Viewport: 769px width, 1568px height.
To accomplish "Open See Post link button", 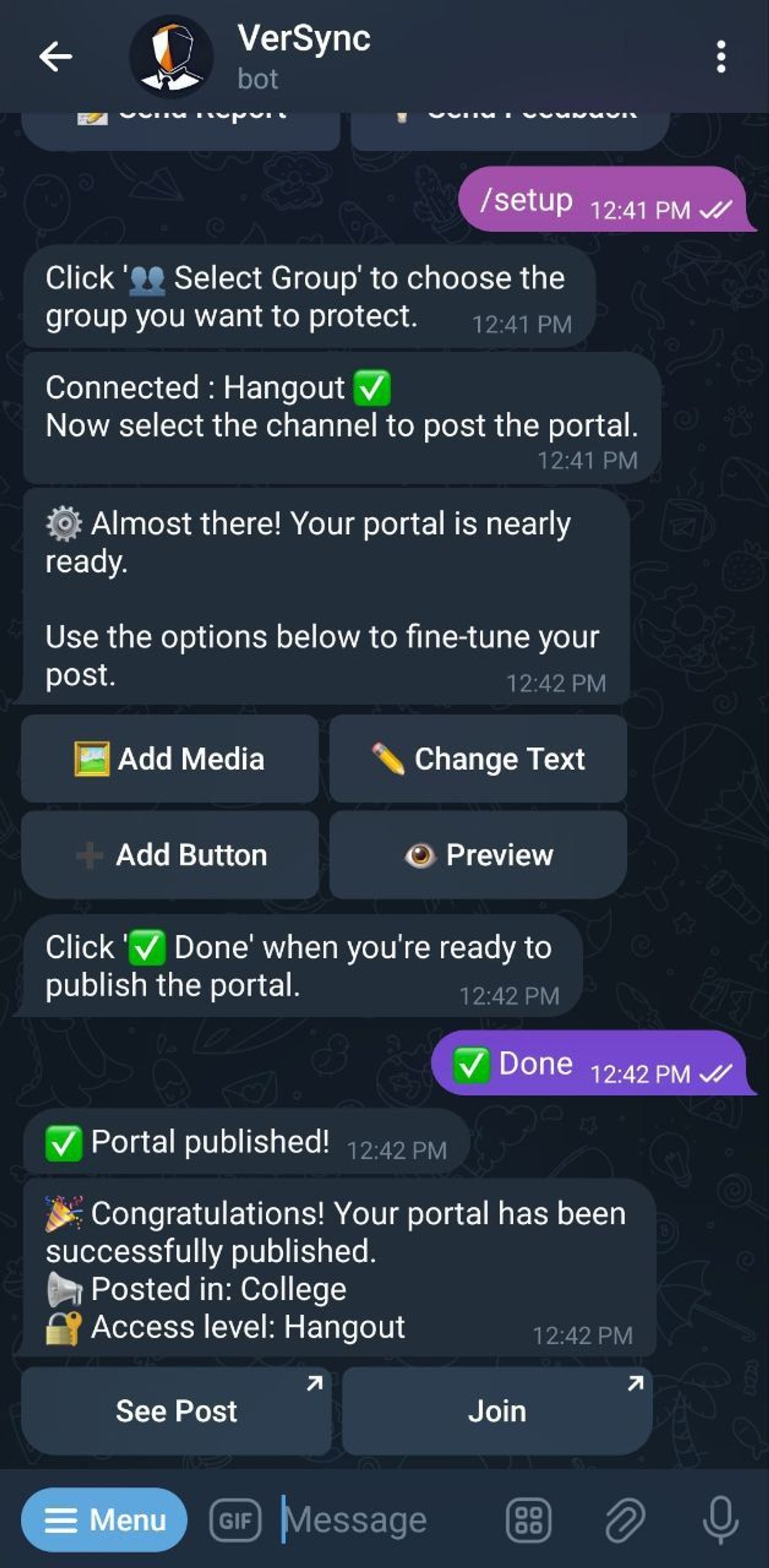I will (176, 1411).
